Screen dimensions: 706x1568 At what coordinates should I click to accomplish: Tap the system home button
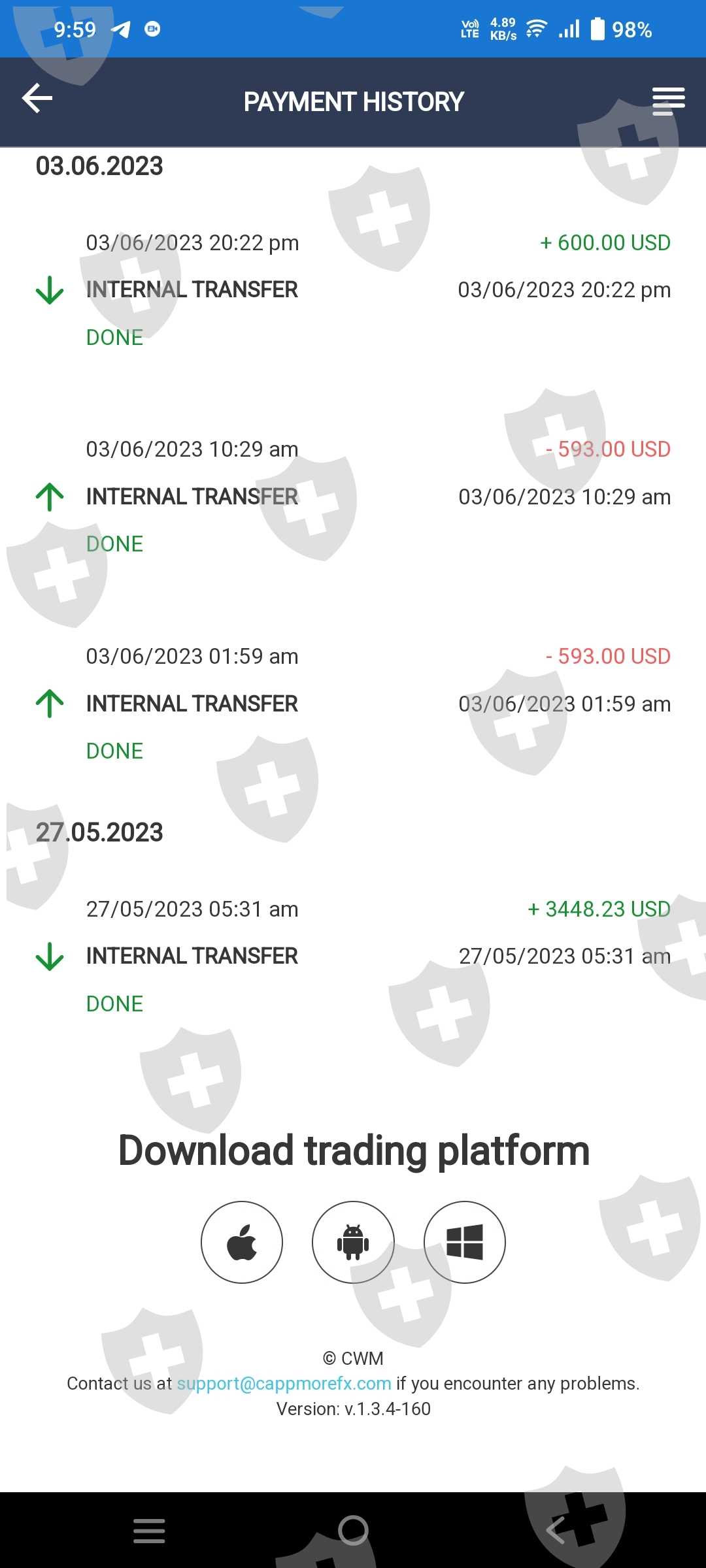353,1530
